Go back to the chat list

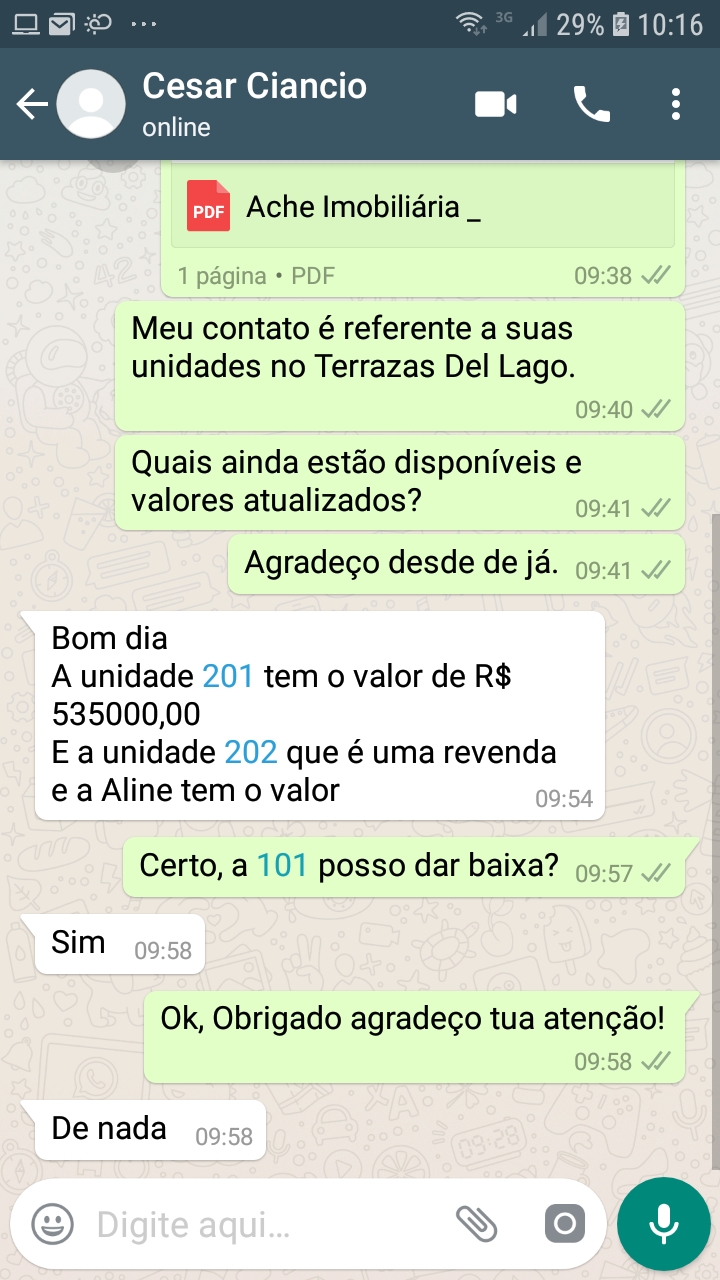point(32,104)
